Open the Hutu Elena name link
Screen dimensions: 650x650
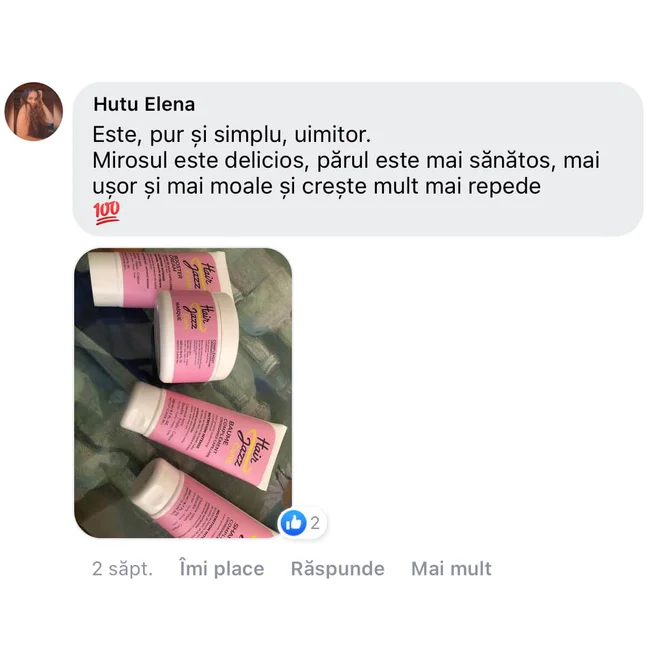tap(144, 105)
